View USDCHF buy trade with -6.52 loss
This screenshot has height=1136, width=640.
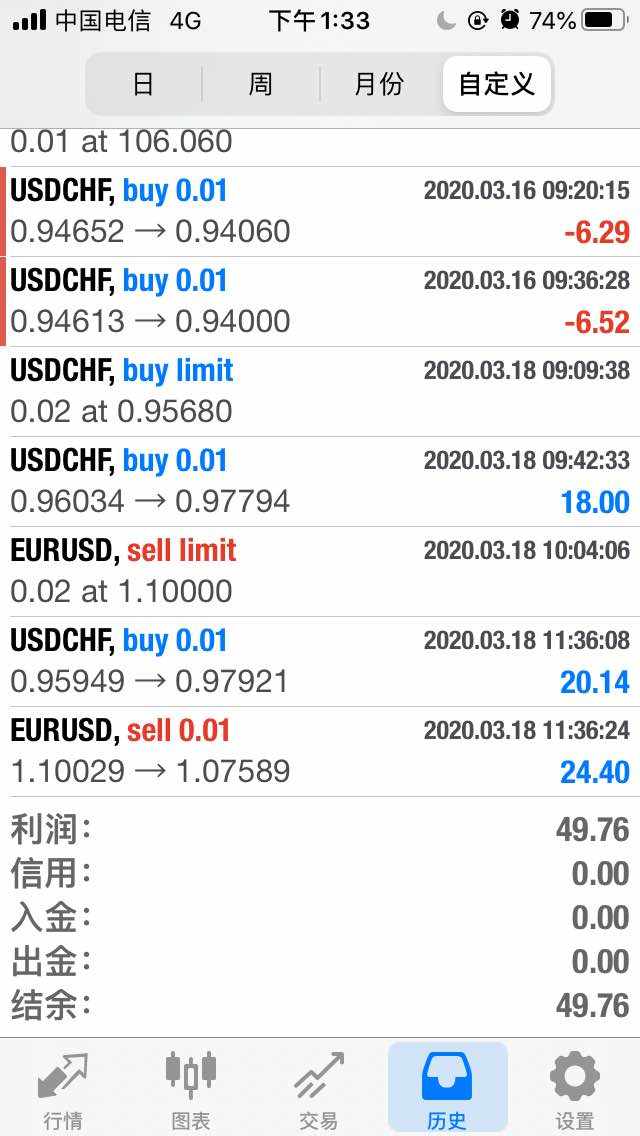pos(320,302)
